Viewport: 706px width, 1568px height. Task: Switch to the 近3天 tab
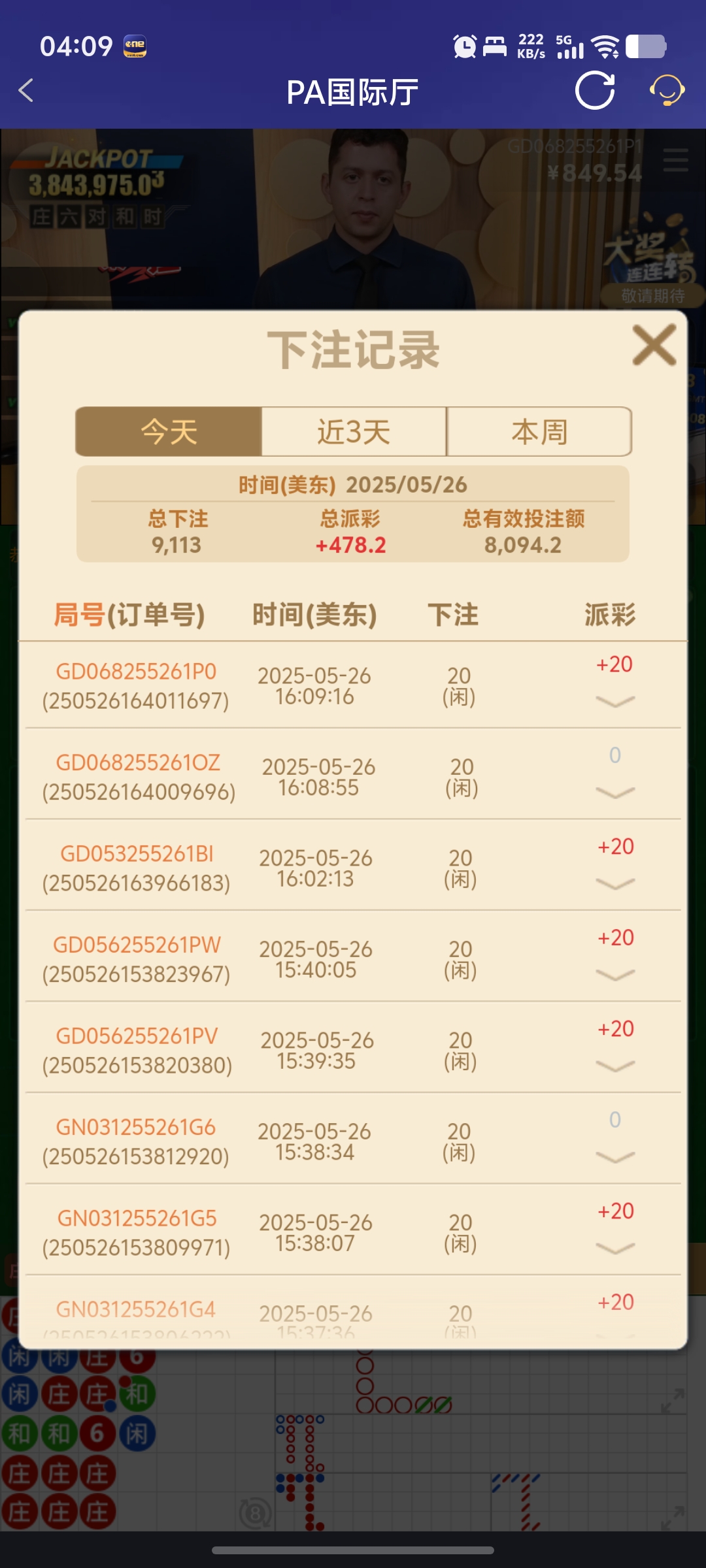click(354, 432)
